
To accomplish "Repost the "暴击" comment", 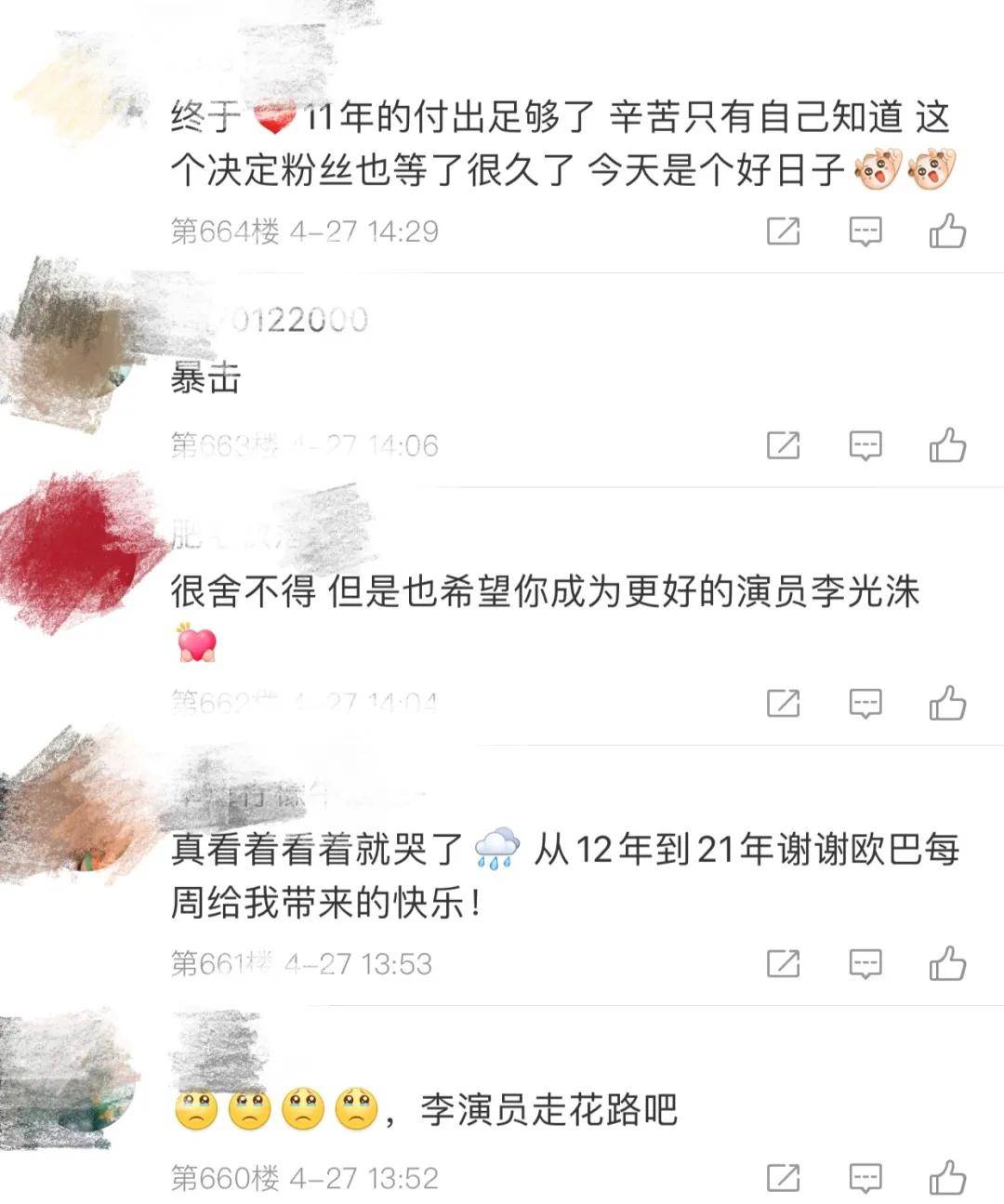I will click(783, 445).
